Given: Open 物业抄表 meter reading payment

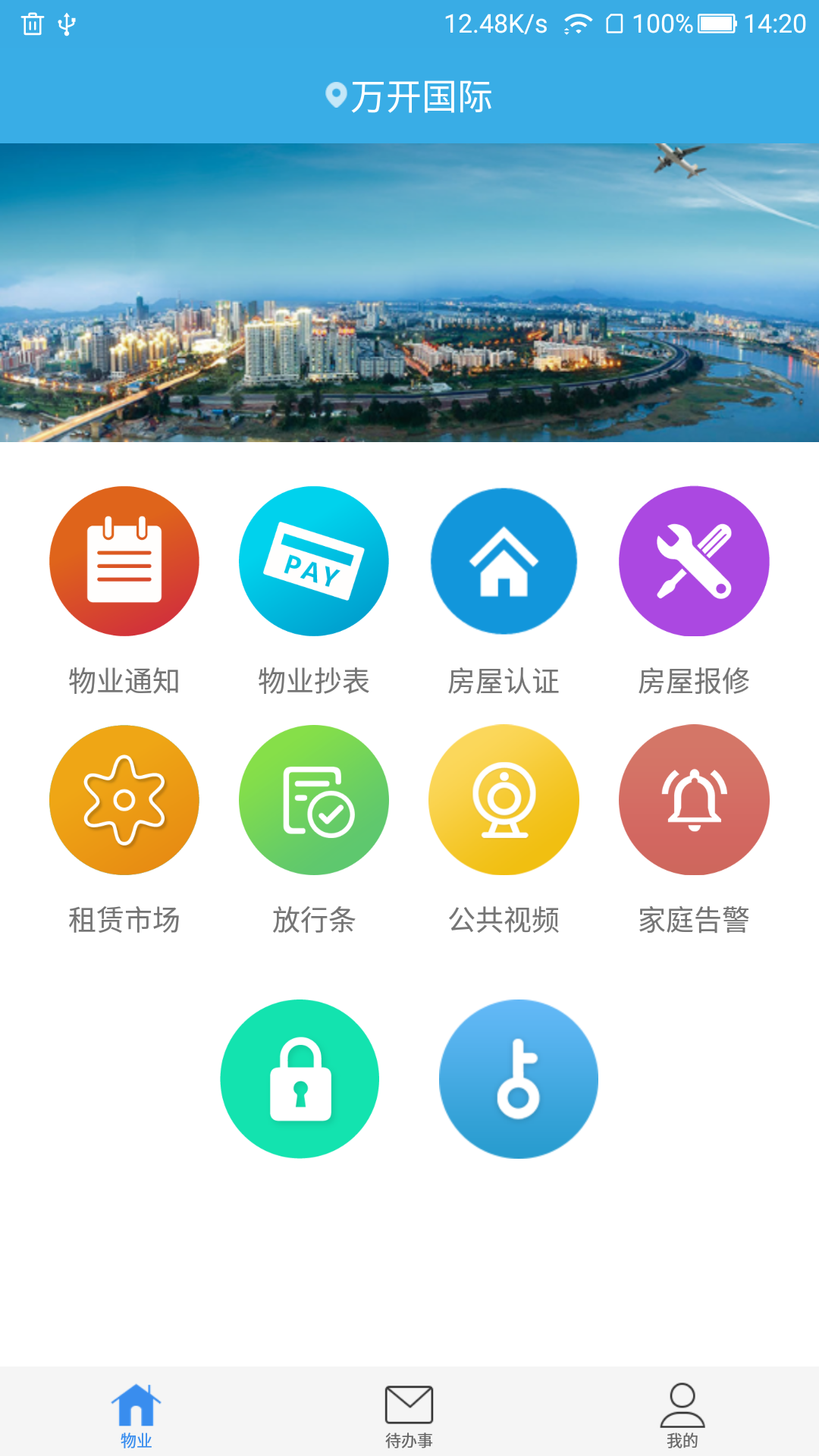Looking at the screenshot, I should coord(314,561).
